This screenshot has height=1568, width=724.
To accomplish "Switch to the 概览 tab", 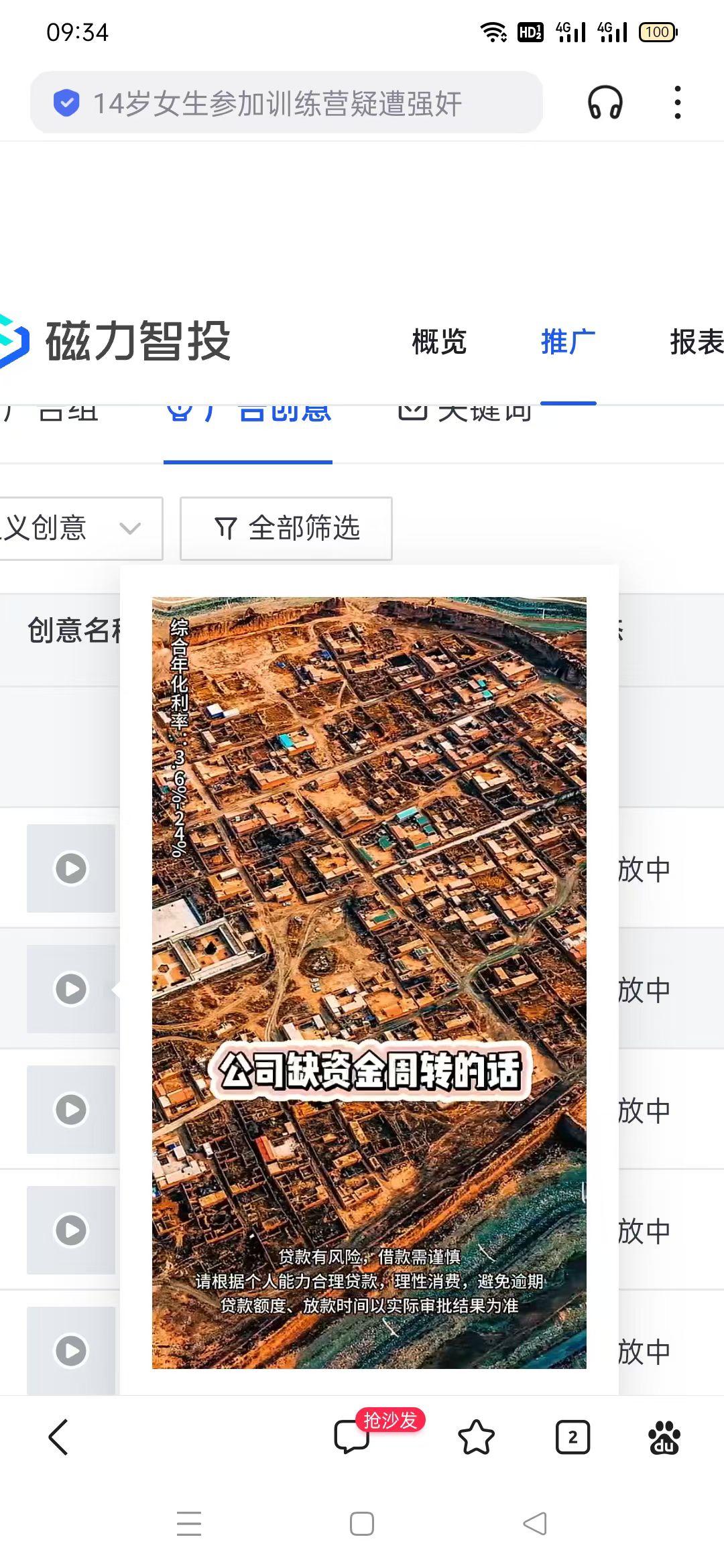I will 439,342.
